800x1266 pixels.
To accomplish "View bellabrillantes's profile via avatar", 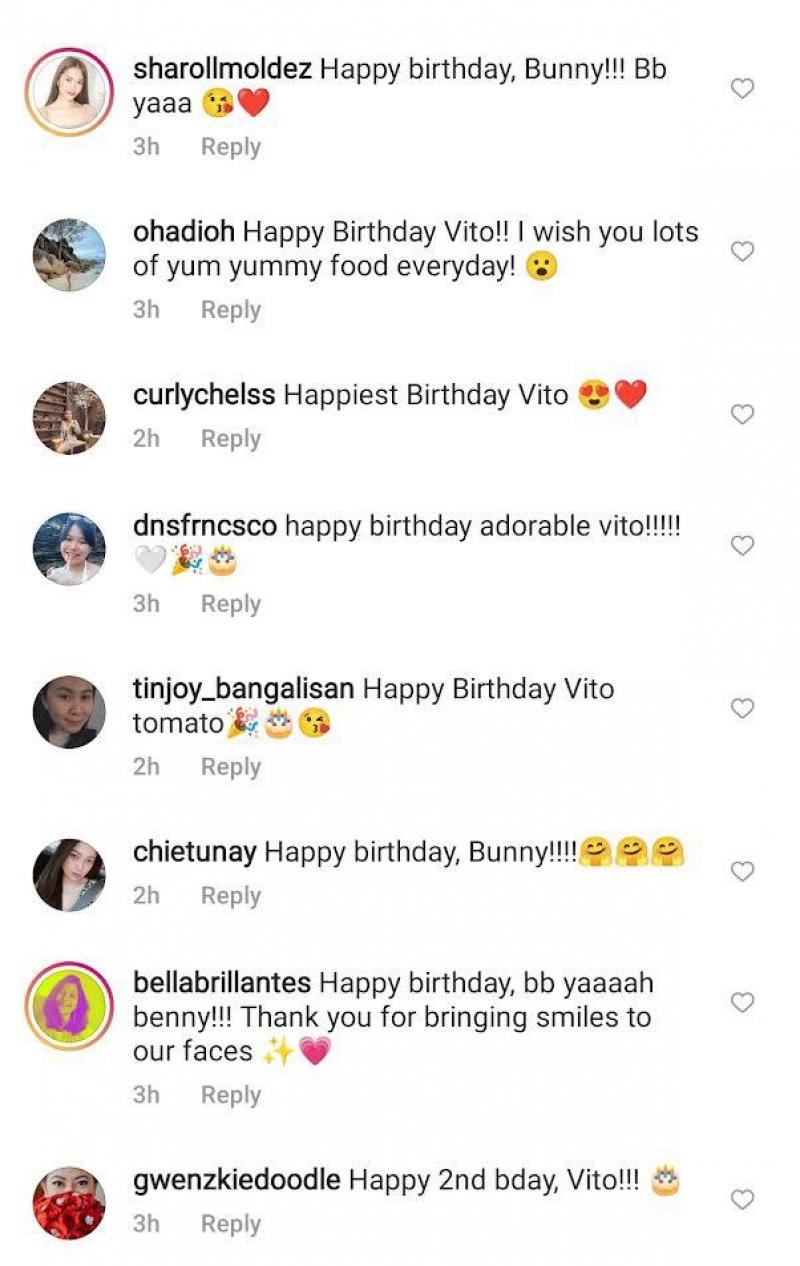I will [69, 1005].
